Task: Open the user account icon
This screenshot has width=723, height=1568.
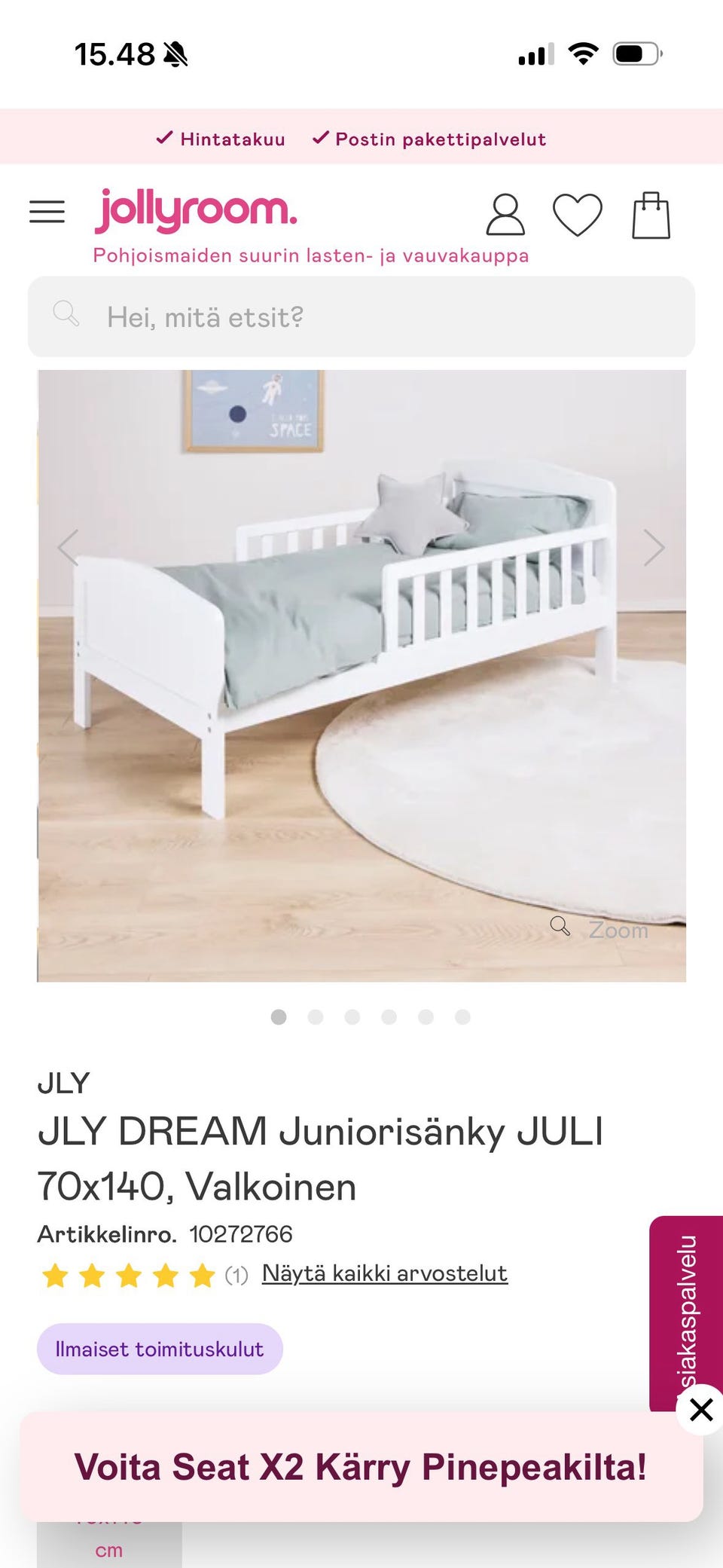Action: 505,215
